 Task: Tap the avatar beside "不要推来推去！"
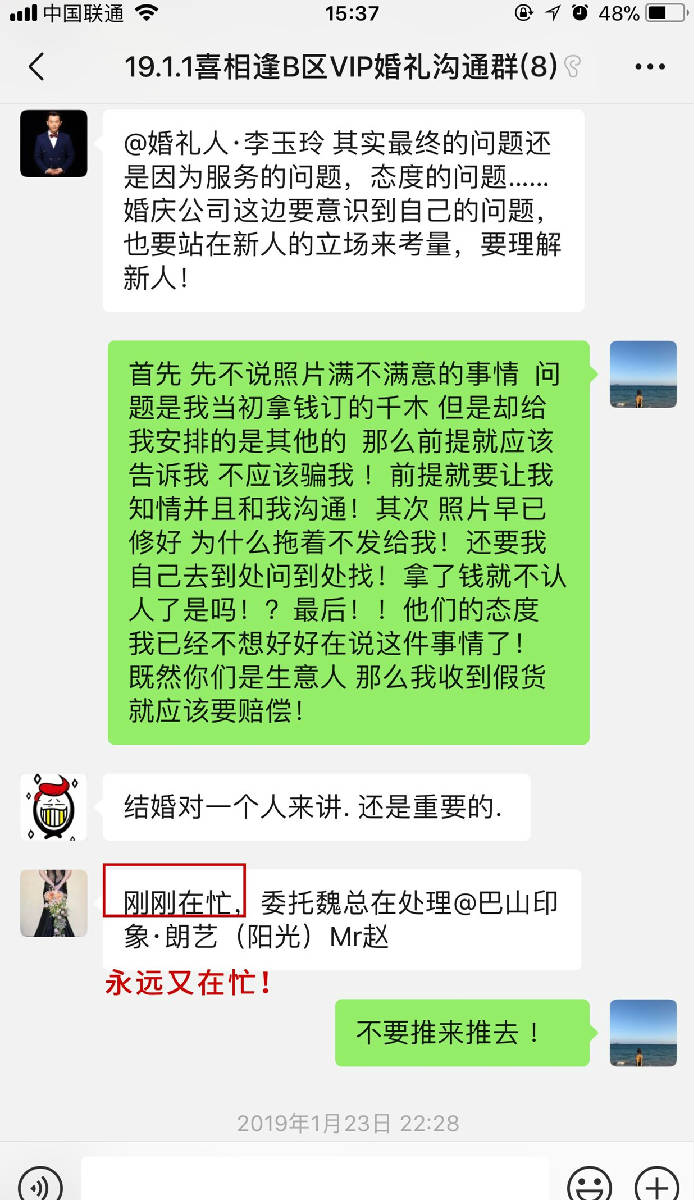643,1032
